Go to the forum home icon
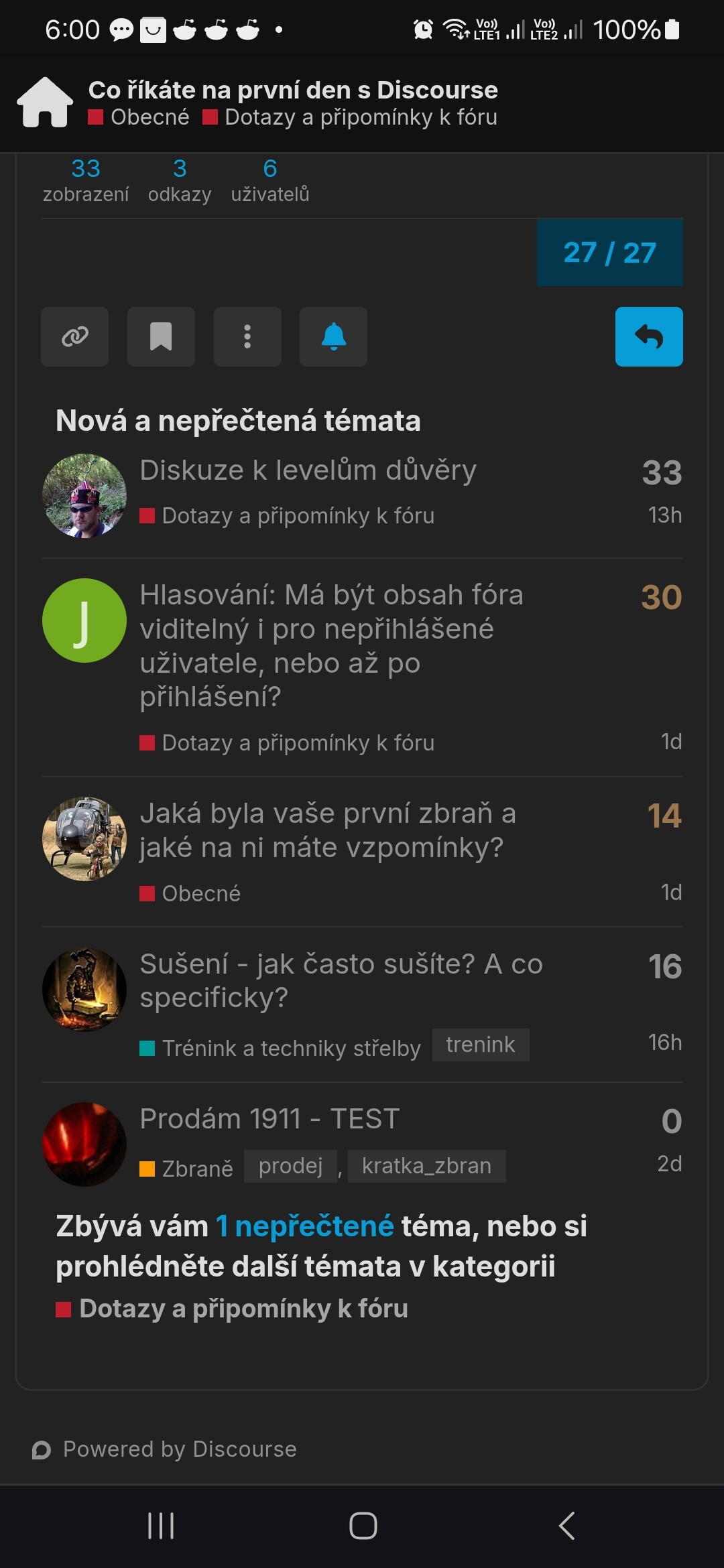 pos(45,102)
